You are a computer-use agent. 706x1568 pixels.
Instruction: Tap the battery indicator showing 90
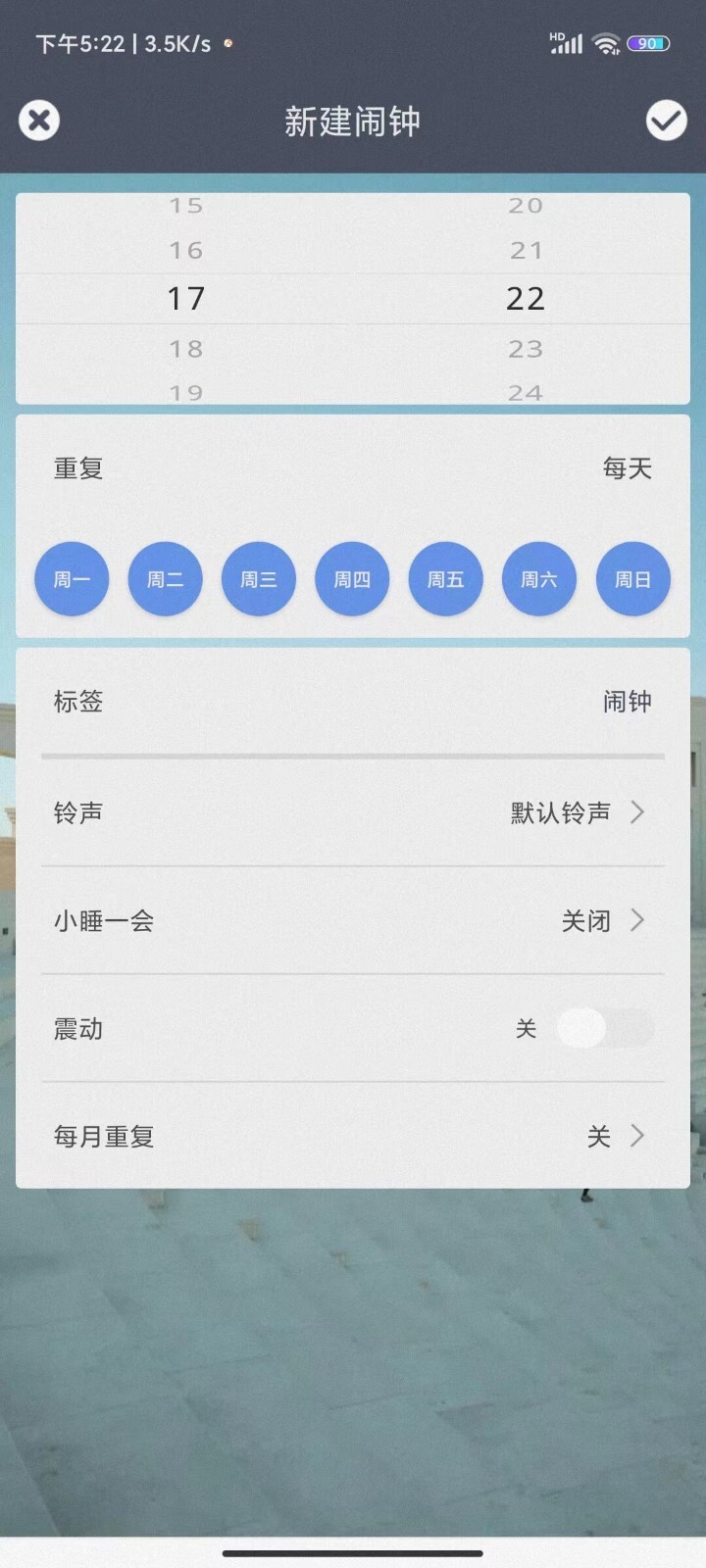(649, 43)
